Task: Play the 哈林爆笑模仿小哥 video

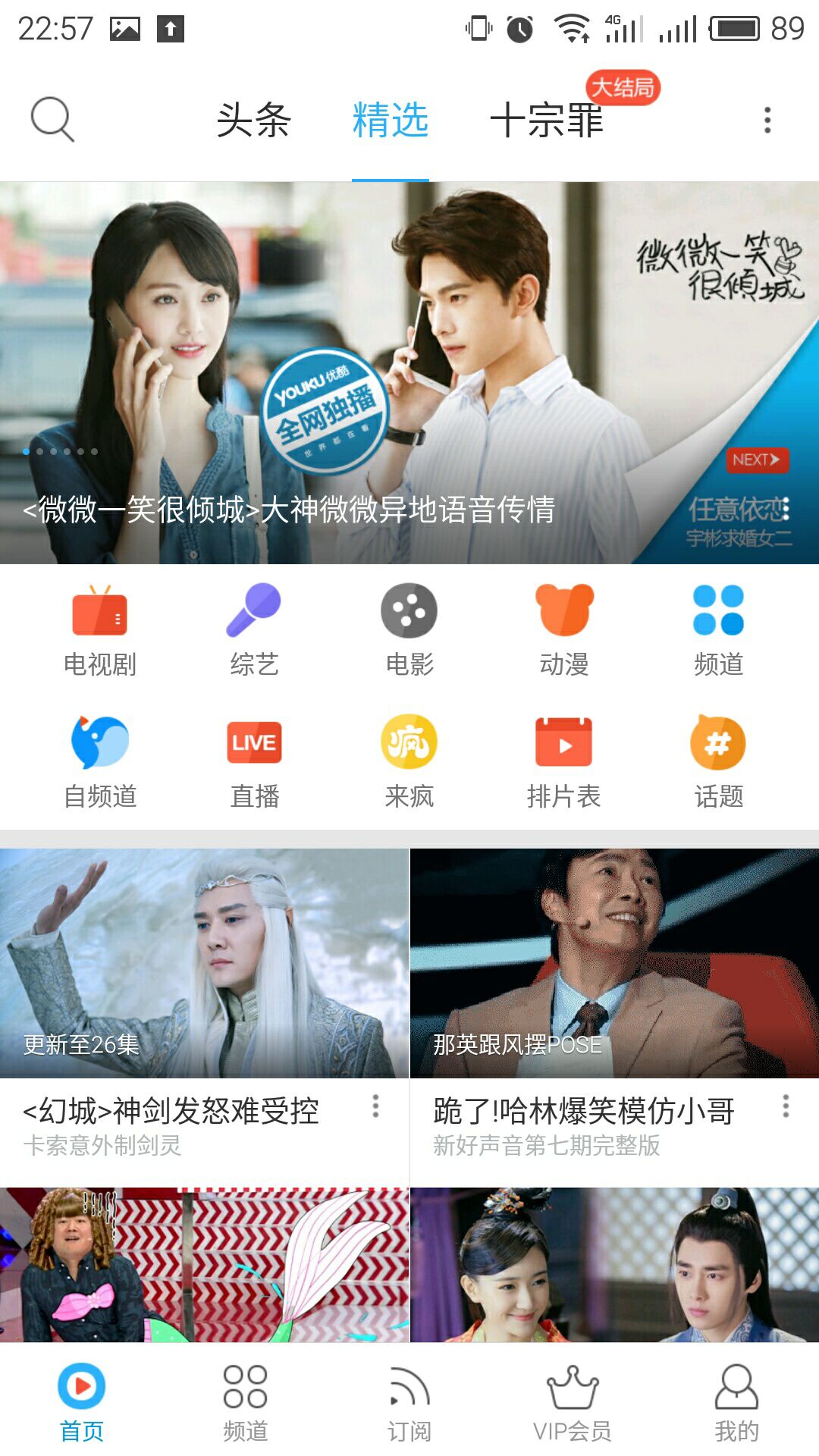Action: [614, 963]
